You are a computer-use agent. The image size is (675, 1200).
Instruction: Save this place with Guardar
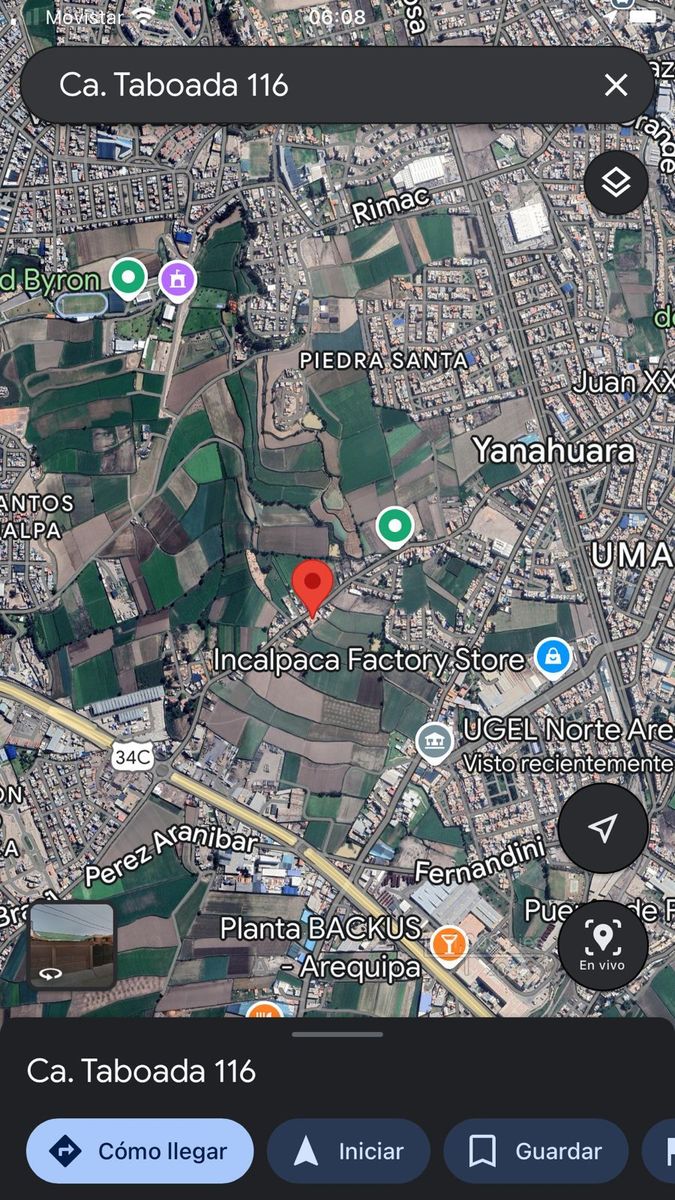tap(536, 1151)
